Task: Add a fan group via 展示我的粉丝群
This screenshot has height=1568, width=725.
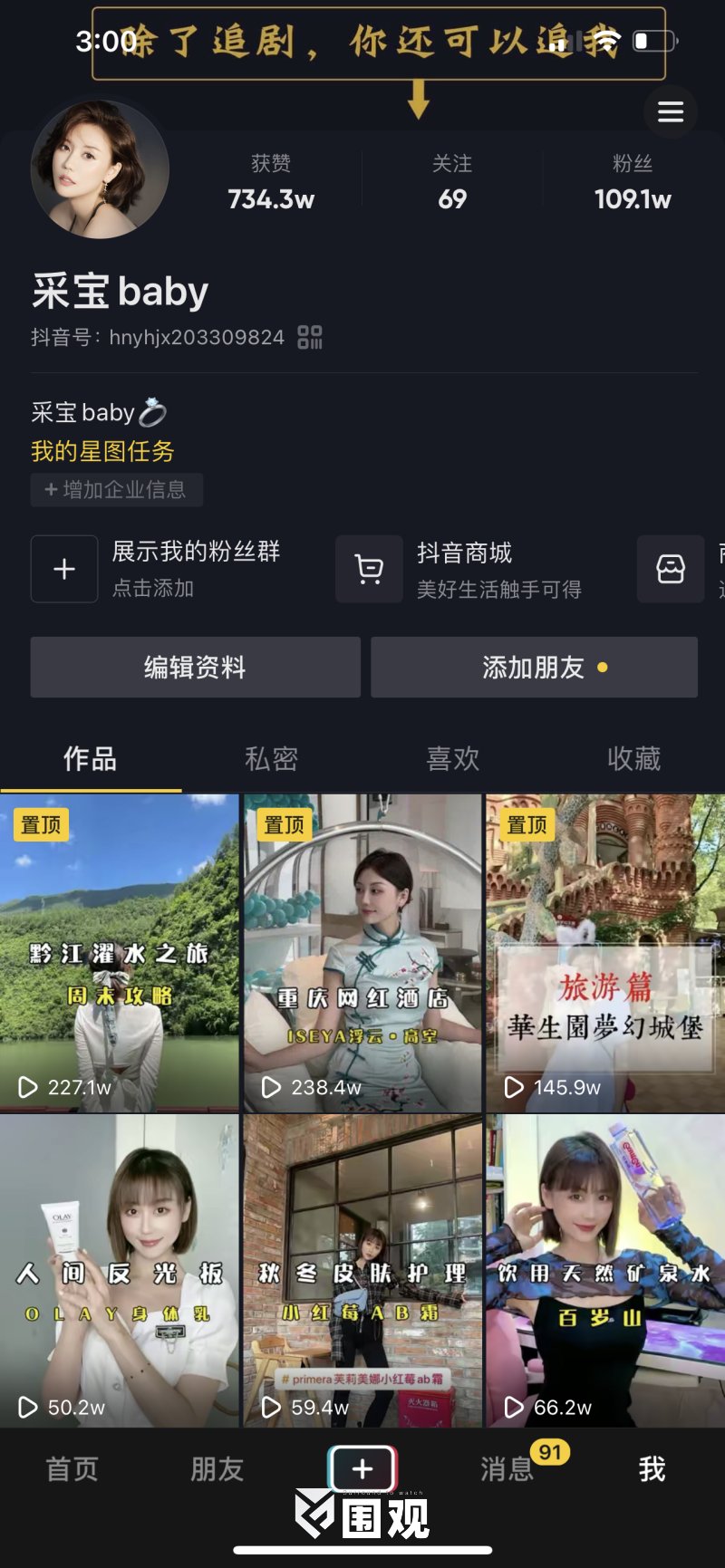Action: coord(64,569)
